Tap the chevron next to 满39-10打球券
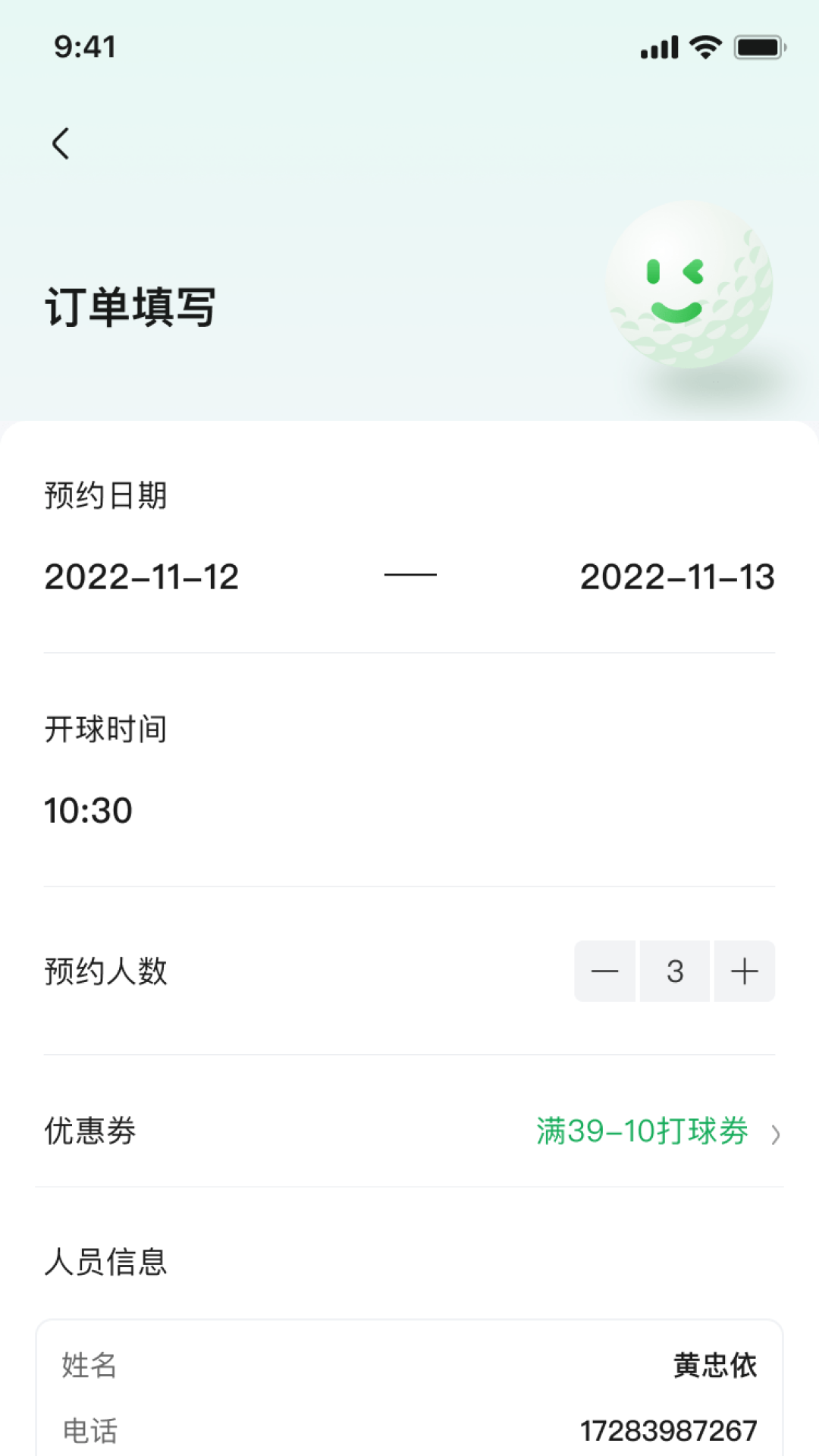 (775, 1134)
